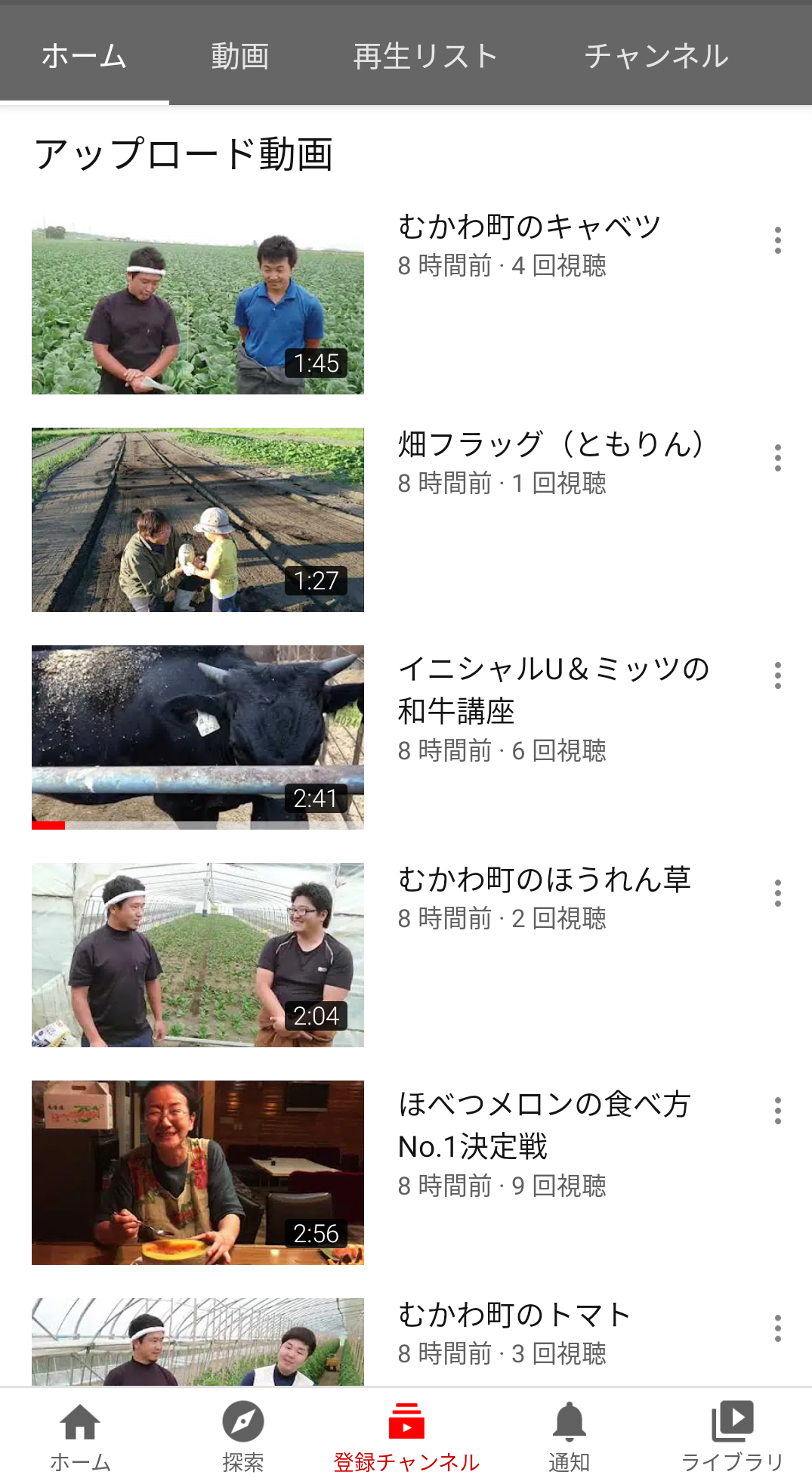
Task: Switch to the チャンネル tab
Action: (656, 57)
